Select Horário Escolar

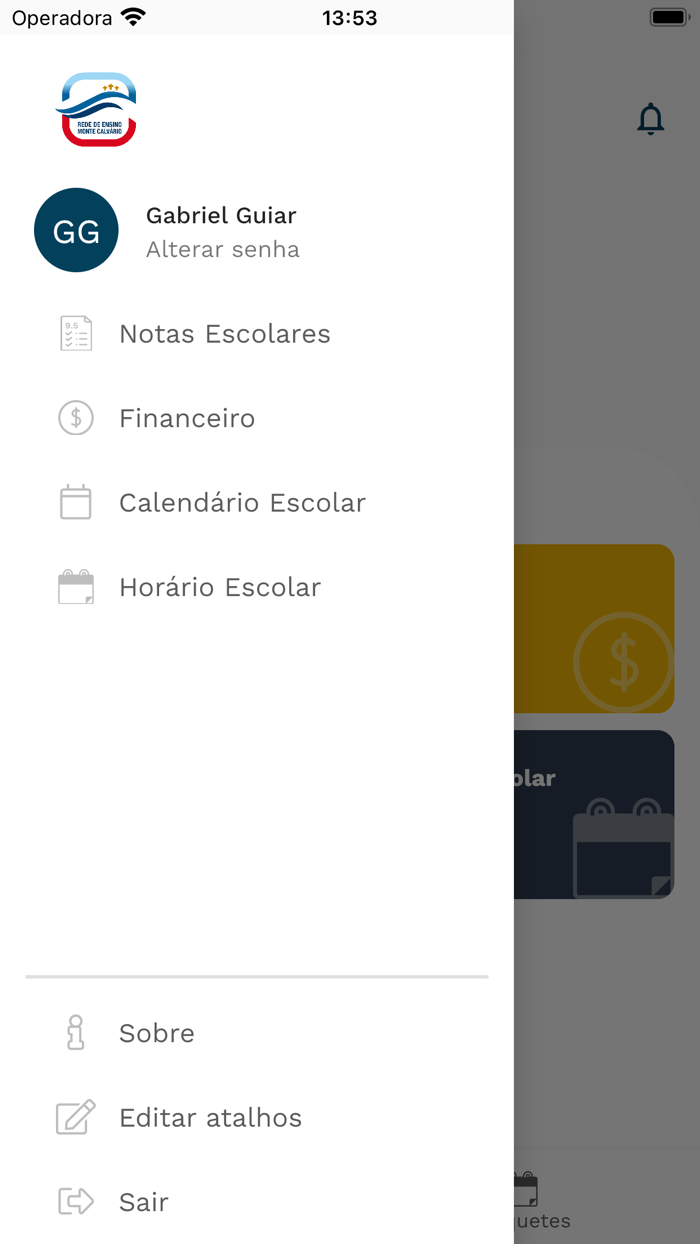click(x=220, y=587)
